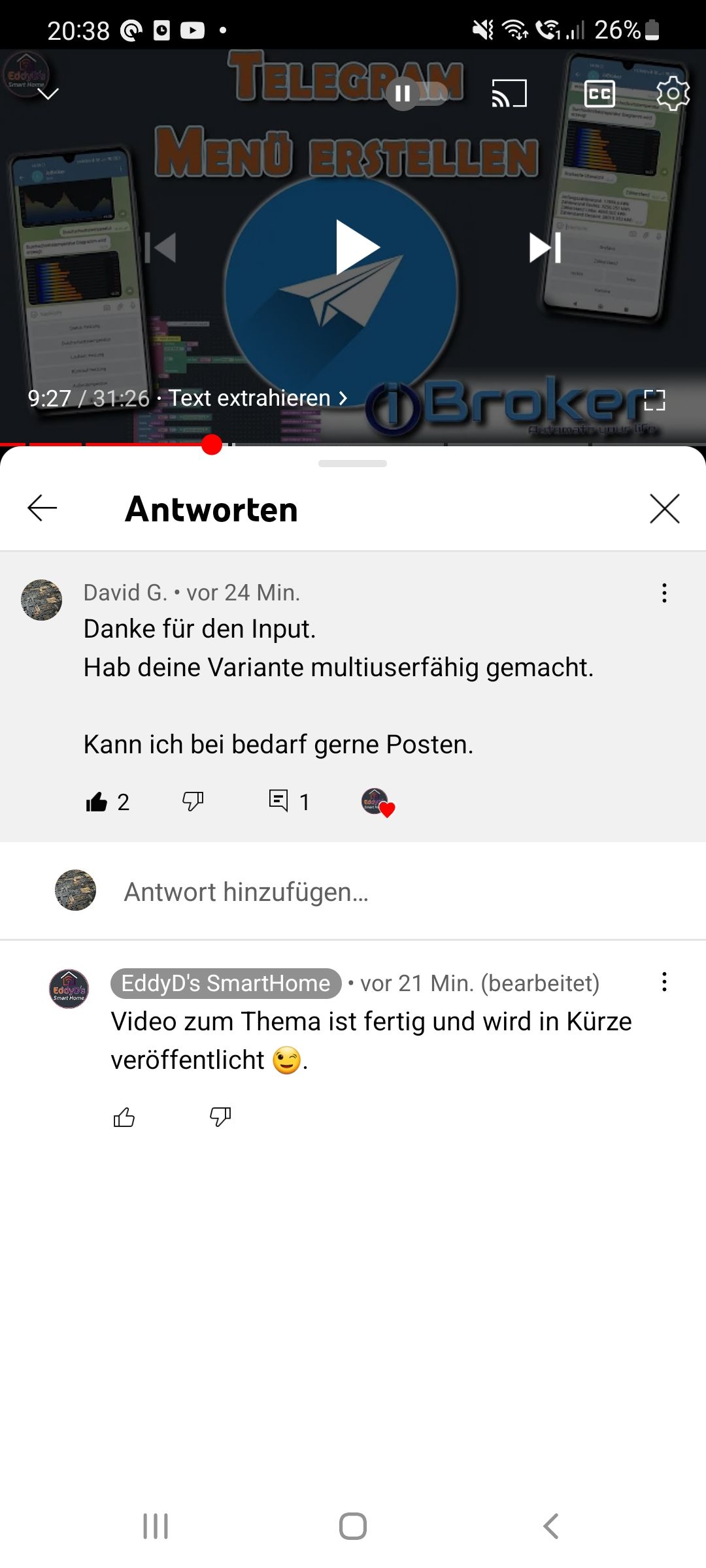706x1568 pixels.
Task: Dislike David G.'s comment
Action: point(193,801)
